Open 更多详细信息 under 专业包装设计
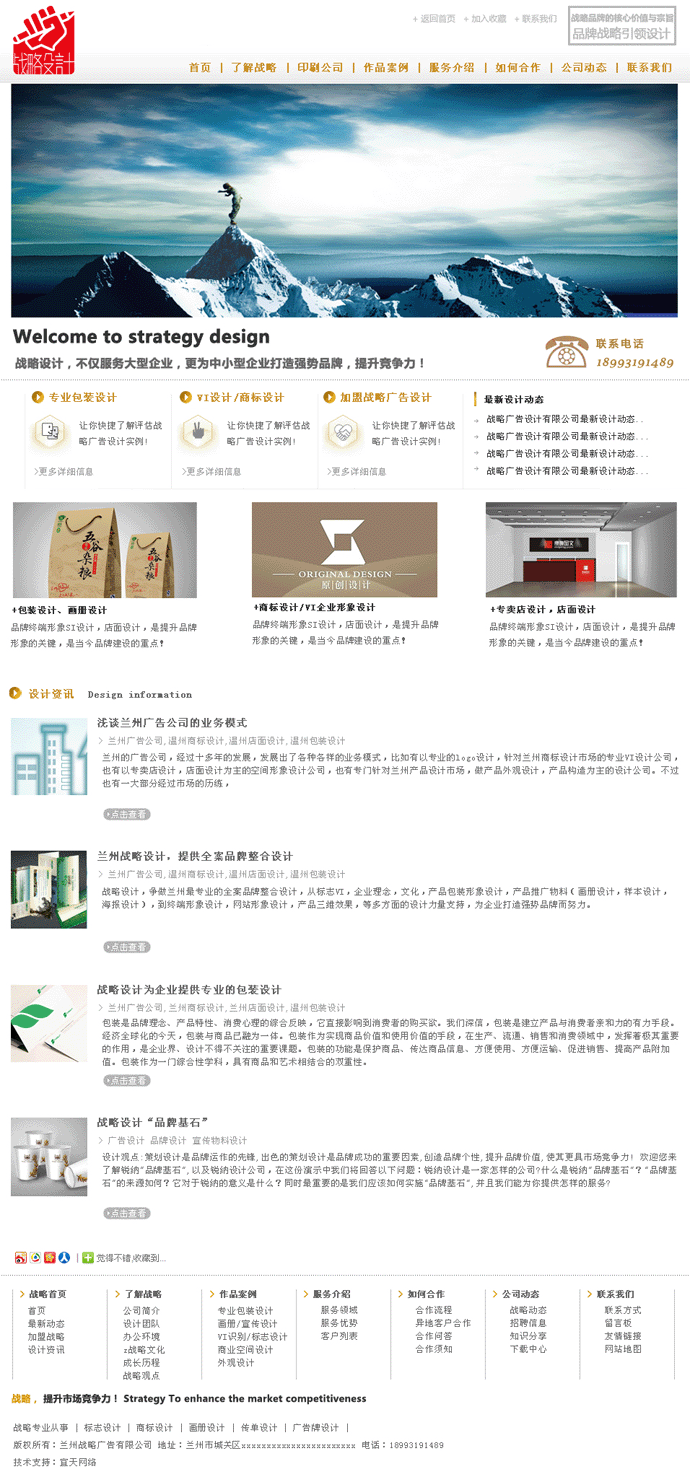 click(x=65, y=471)
